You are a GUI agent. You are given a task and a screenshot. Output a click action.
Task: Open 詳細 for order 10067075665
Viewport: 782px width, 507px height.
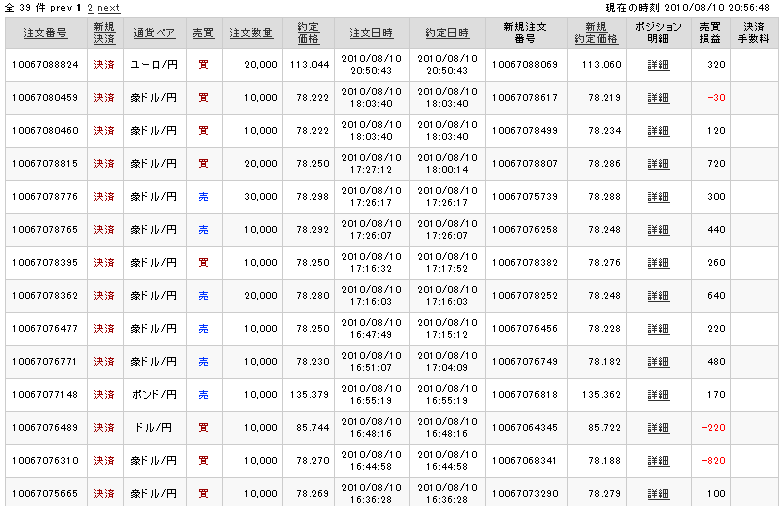click(658, 494)
